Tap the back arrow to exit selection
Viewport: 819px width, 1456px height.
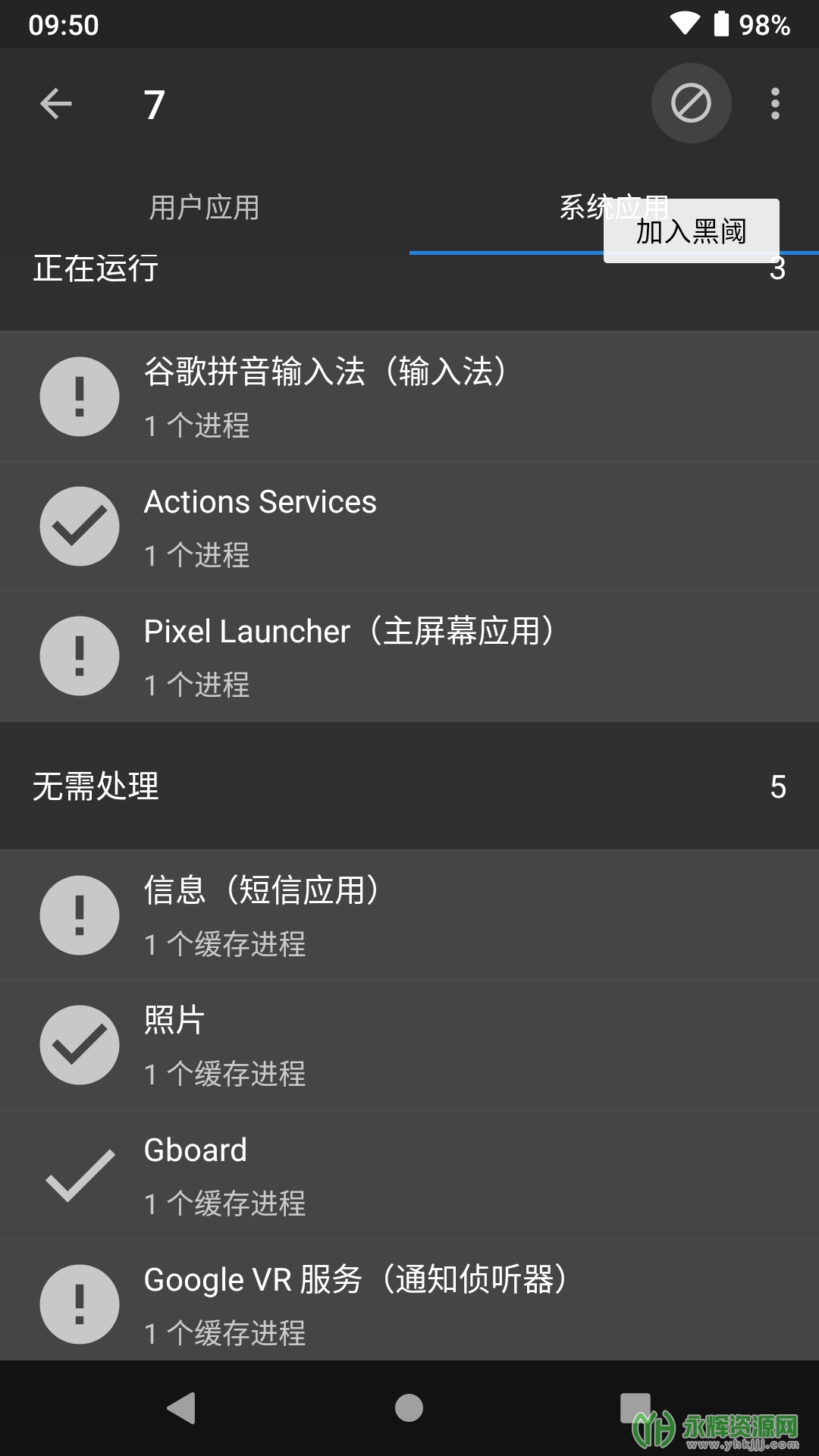(x=56, y=104)
